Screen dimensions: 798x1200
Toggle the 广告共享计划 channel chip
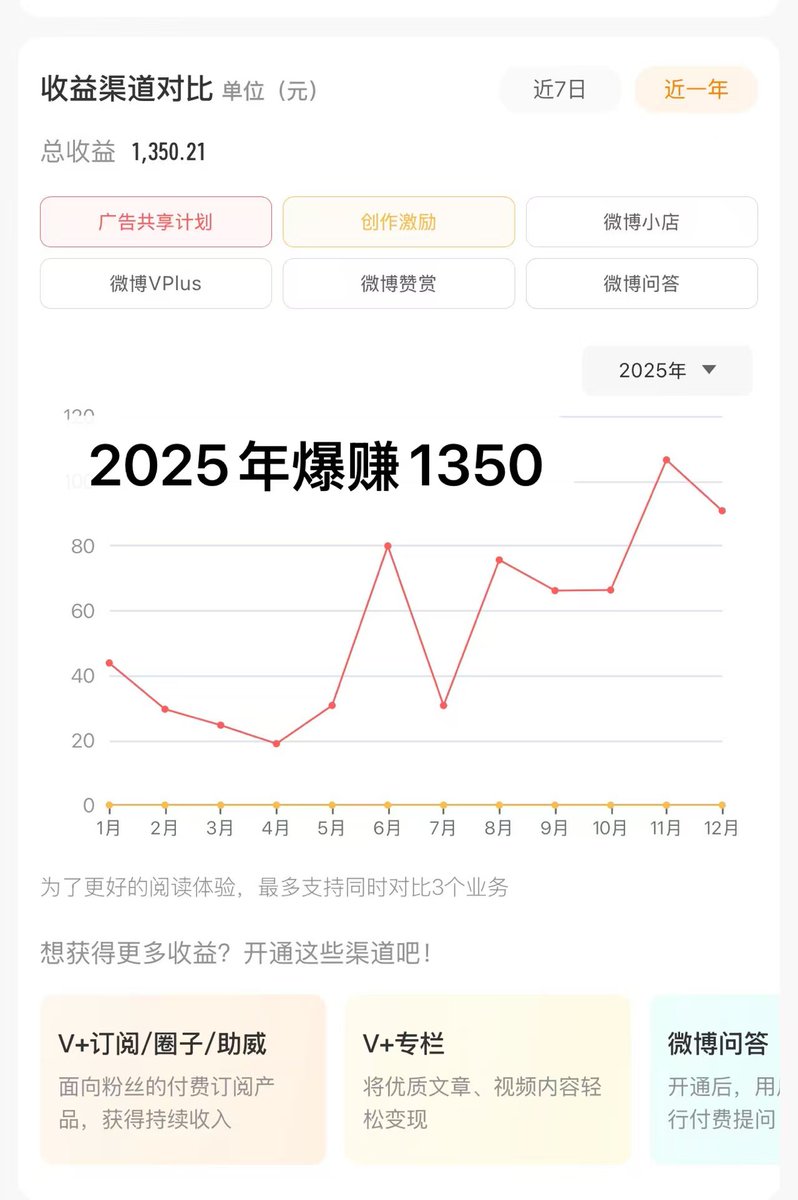point(155,222)
